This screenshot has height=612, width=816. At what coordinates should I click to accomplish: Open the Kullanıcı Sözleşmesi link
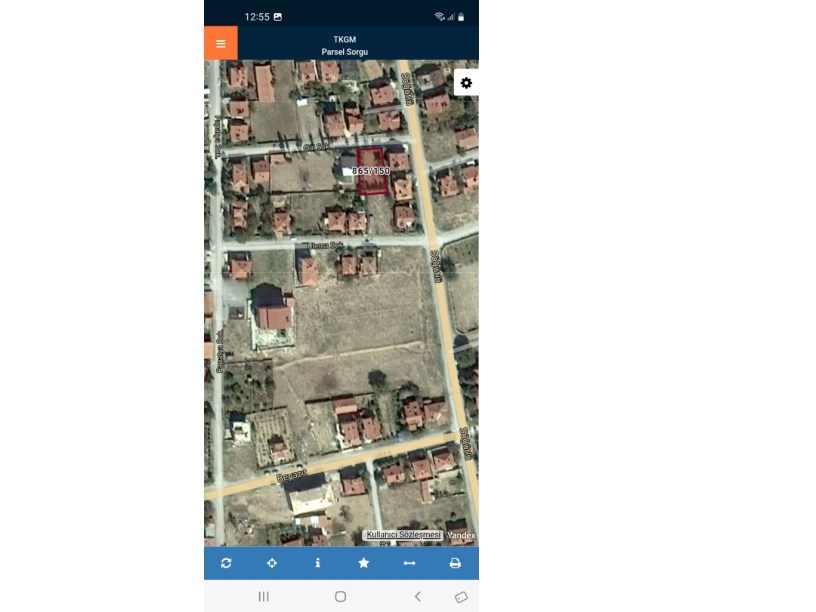[403, 535]
